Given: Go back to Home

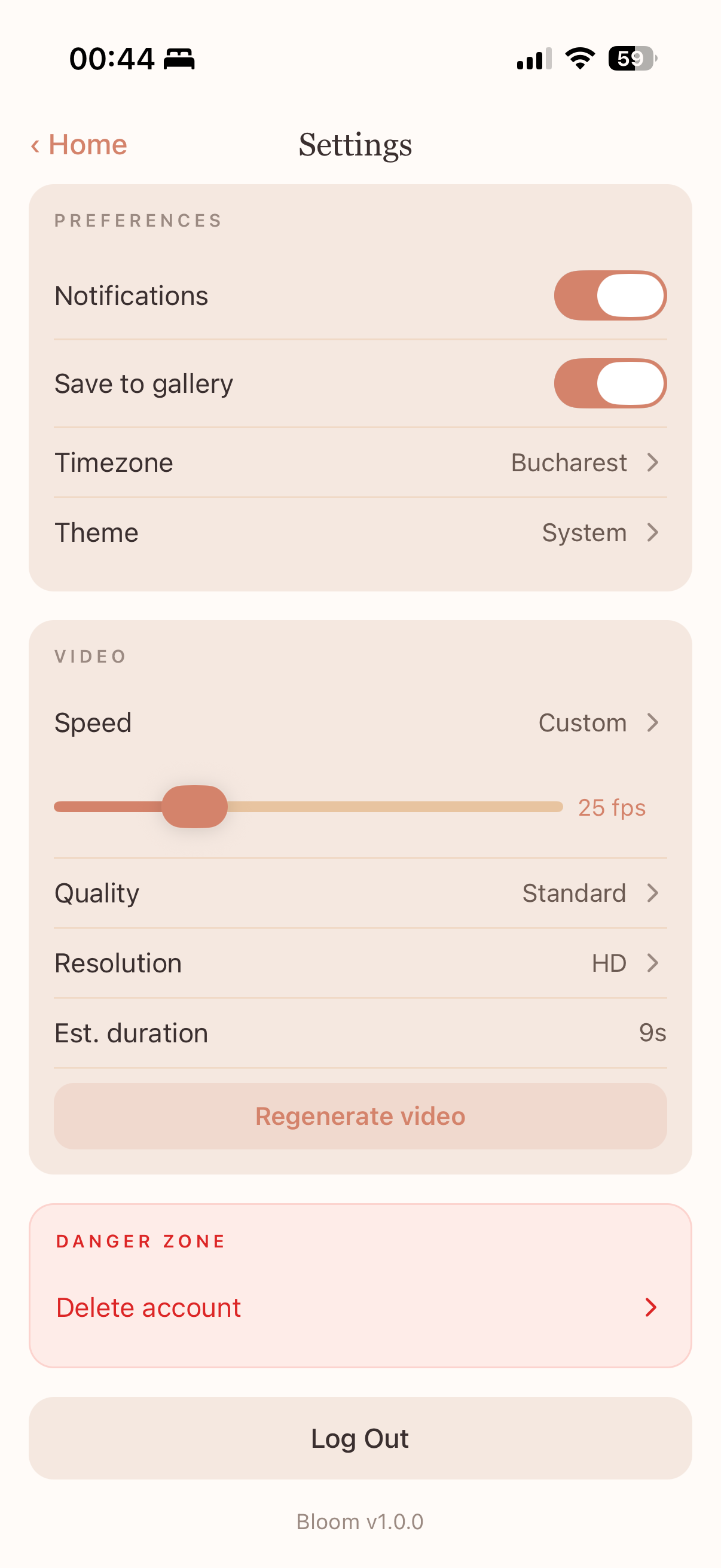Looking at the screenshot, I should coord(79,144).
